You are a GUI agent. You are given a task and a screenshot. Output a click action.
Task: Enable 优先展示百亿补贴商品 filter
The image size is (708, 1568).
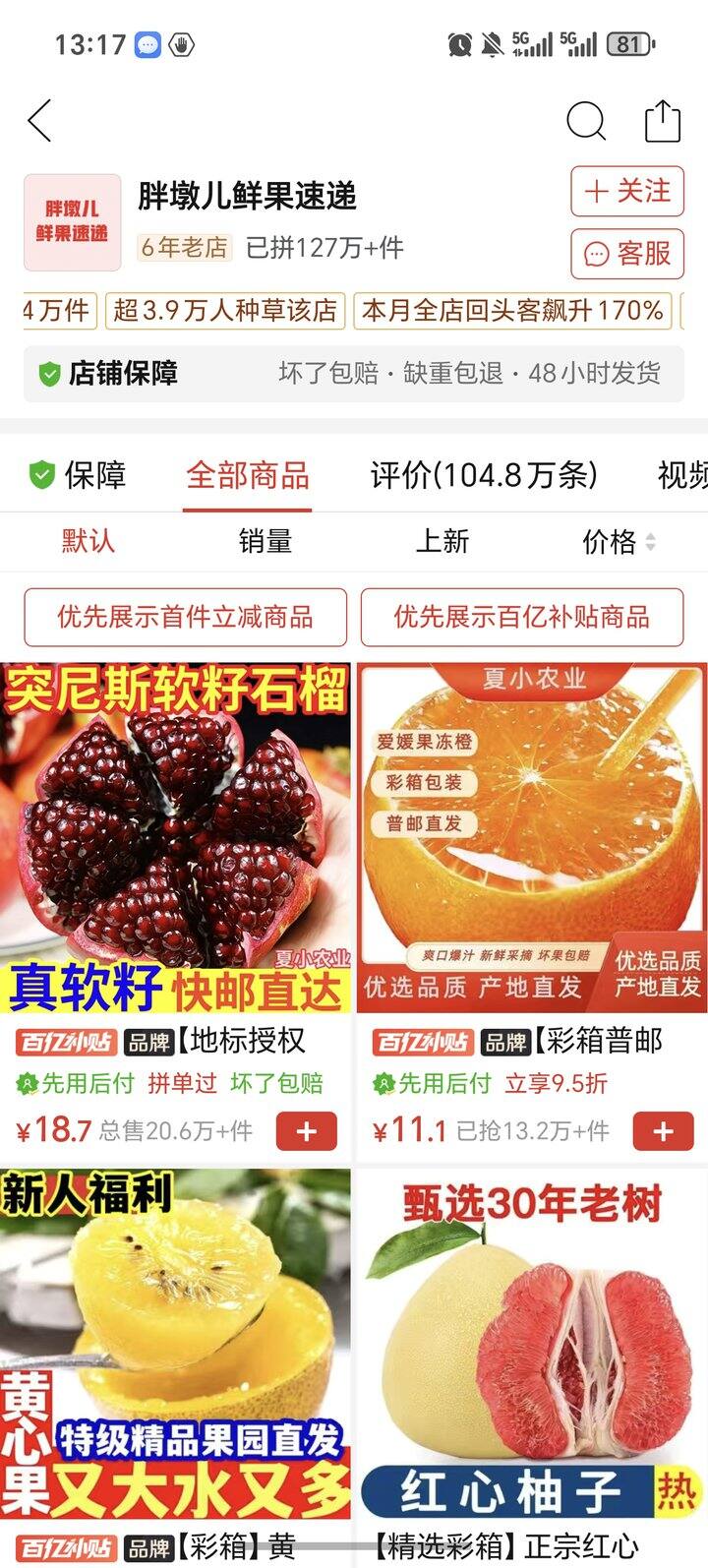(523, 617)
